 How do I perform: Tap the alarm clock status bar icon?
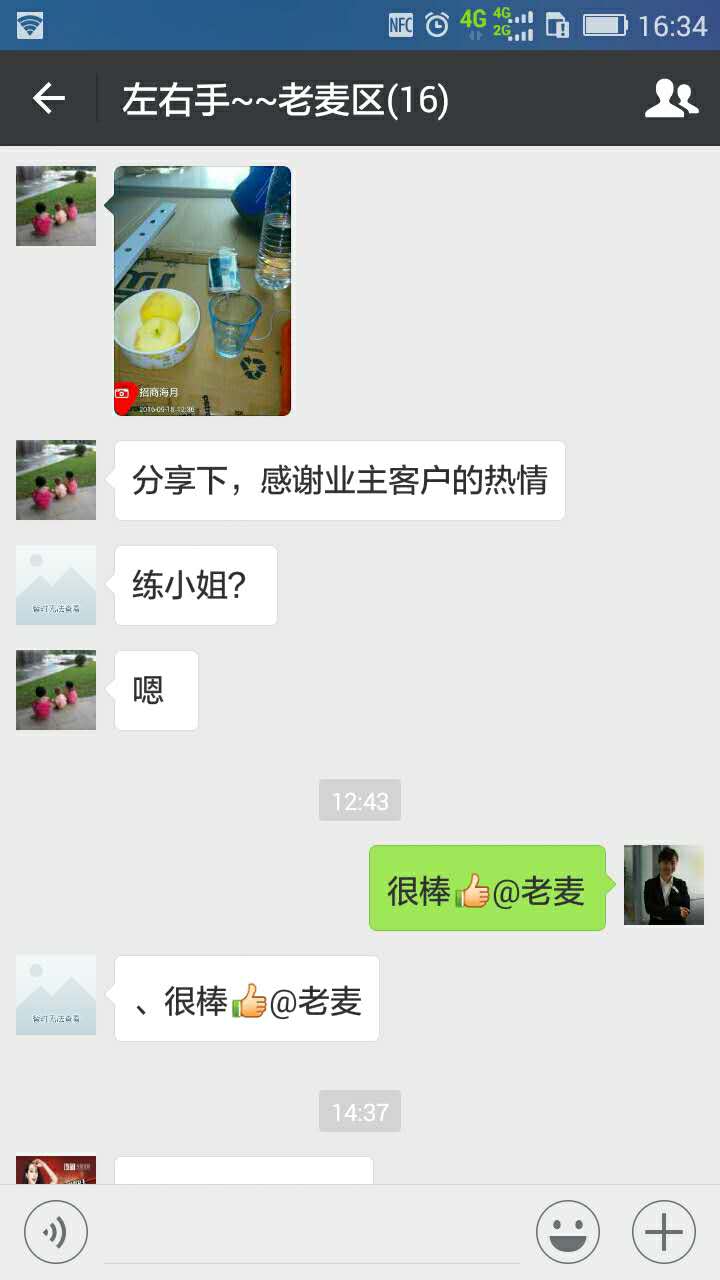point(432,25)
